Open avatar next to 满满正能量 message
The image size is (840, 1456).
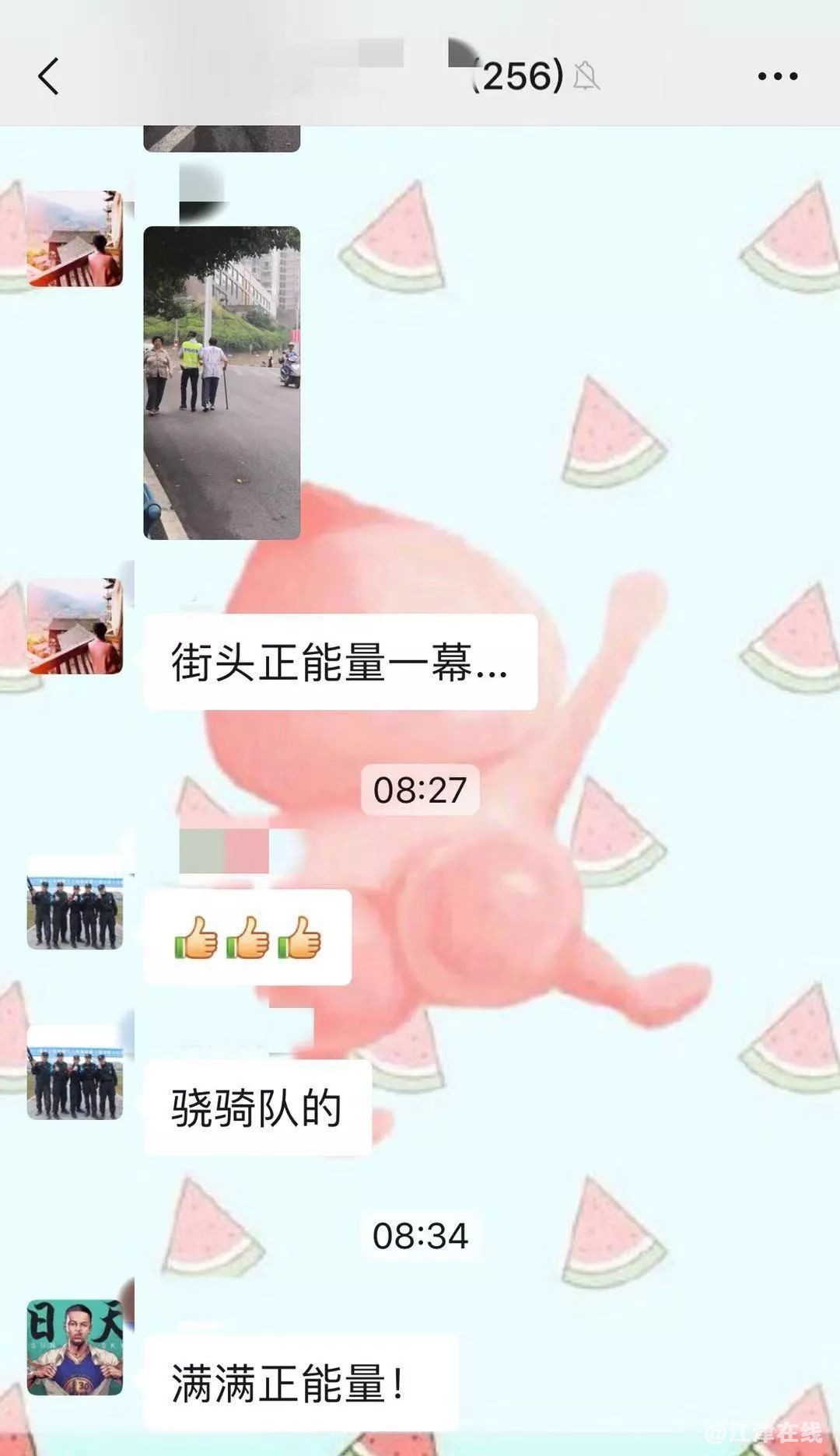pyautogui.click(x=75, y=1347)
